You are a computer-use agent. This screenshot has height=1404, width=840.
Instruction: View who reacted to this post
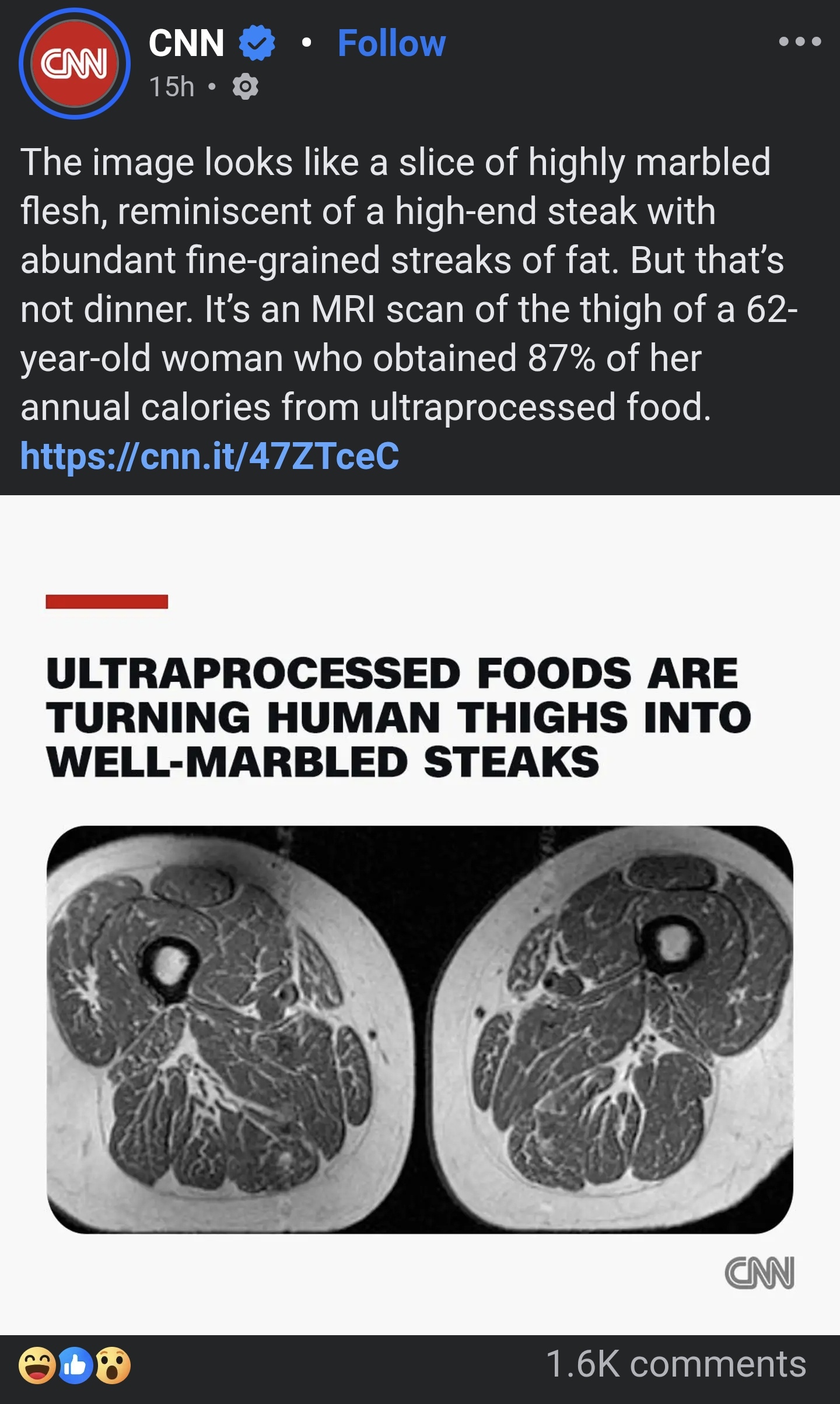point(75,1366)
